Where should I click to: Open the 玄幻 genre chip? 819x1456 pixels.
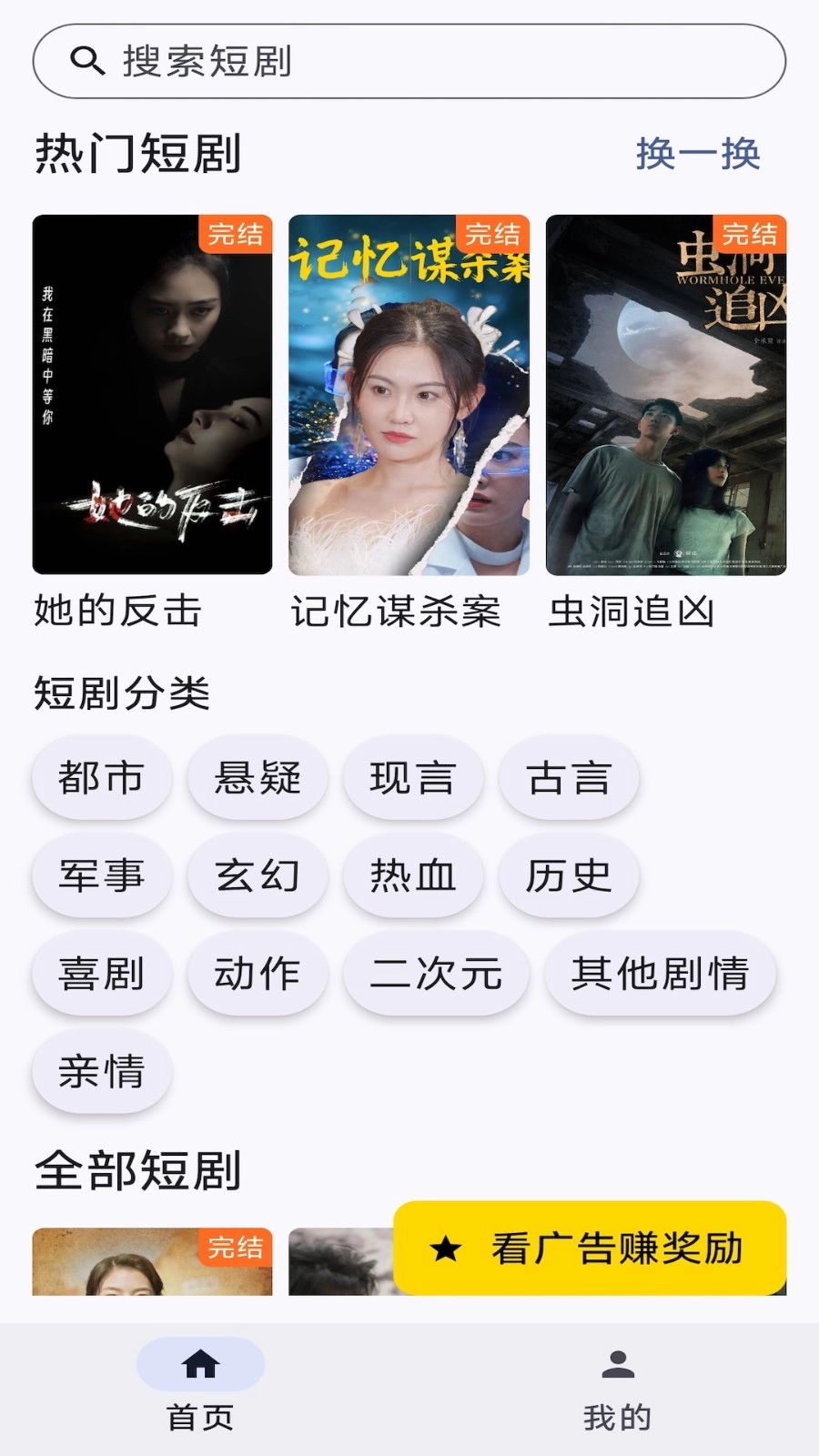click(258, 876)
